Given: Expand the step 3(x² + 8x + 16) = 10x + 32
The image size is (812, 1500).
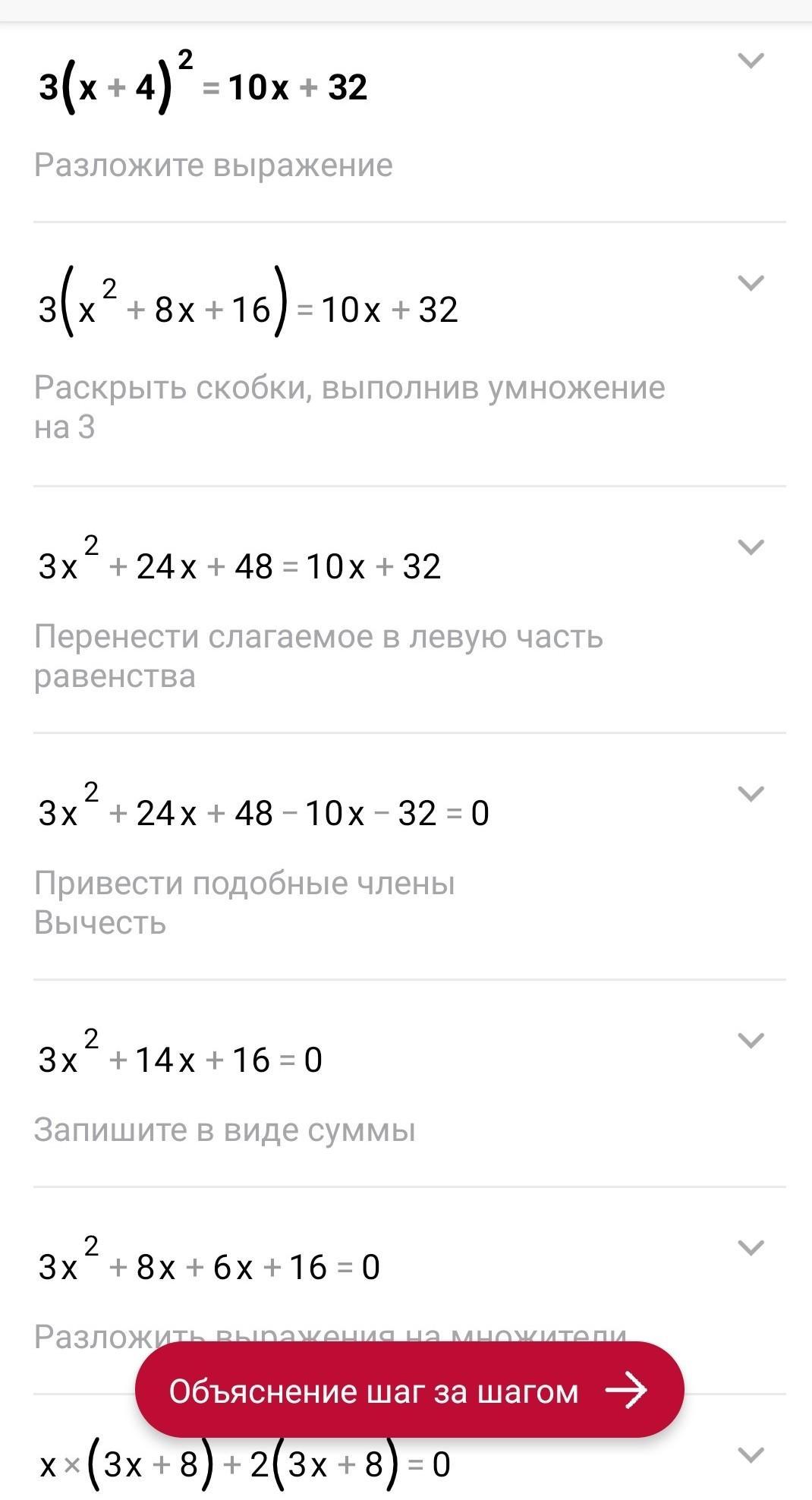Looking at the screenshot, I should [x=751, y=282].
